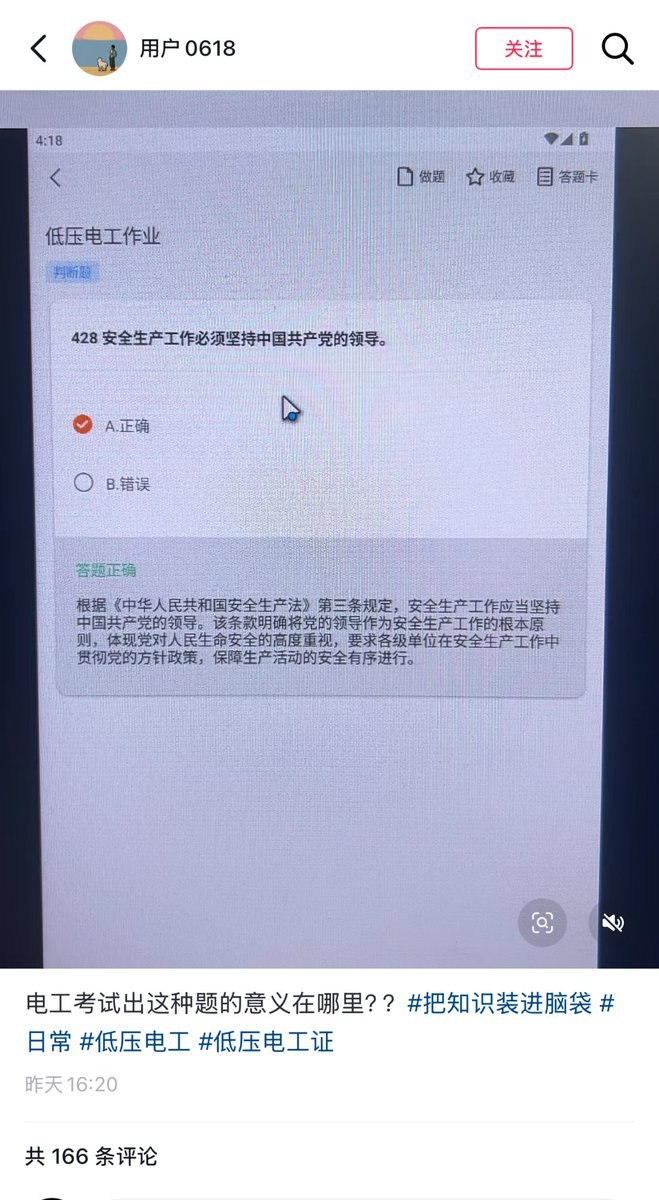
Task: Unmute the video with the speaker icon
Action: tap(613, 922)
